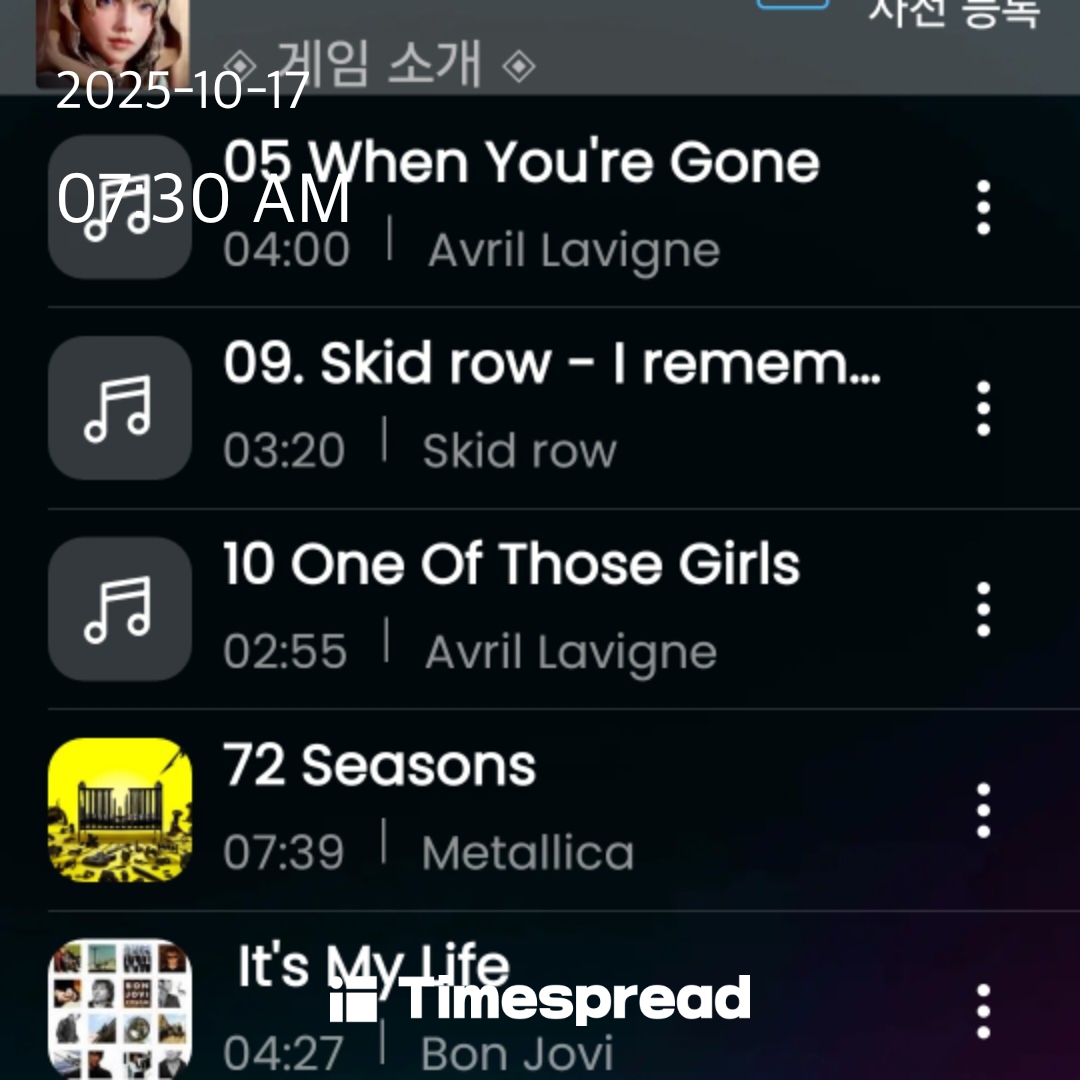
Task: Open the three-dot menu for 72 Seasons
Action: coord(984,810)
